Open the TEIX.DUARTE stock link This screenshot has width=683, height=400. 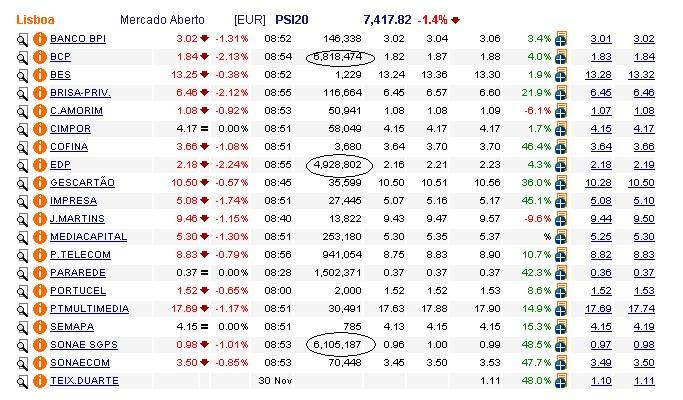pos(84,381)
